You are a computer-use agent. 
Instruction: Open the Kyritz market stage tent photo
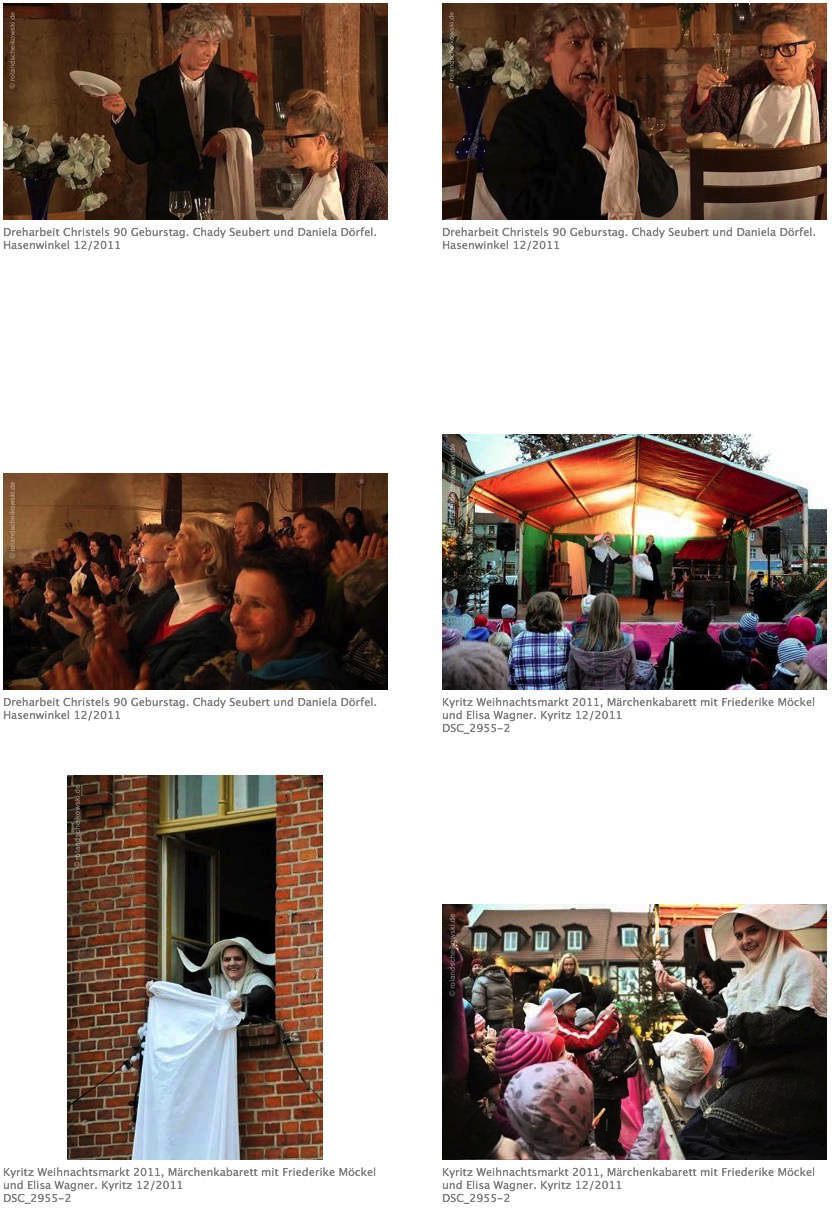634,561
